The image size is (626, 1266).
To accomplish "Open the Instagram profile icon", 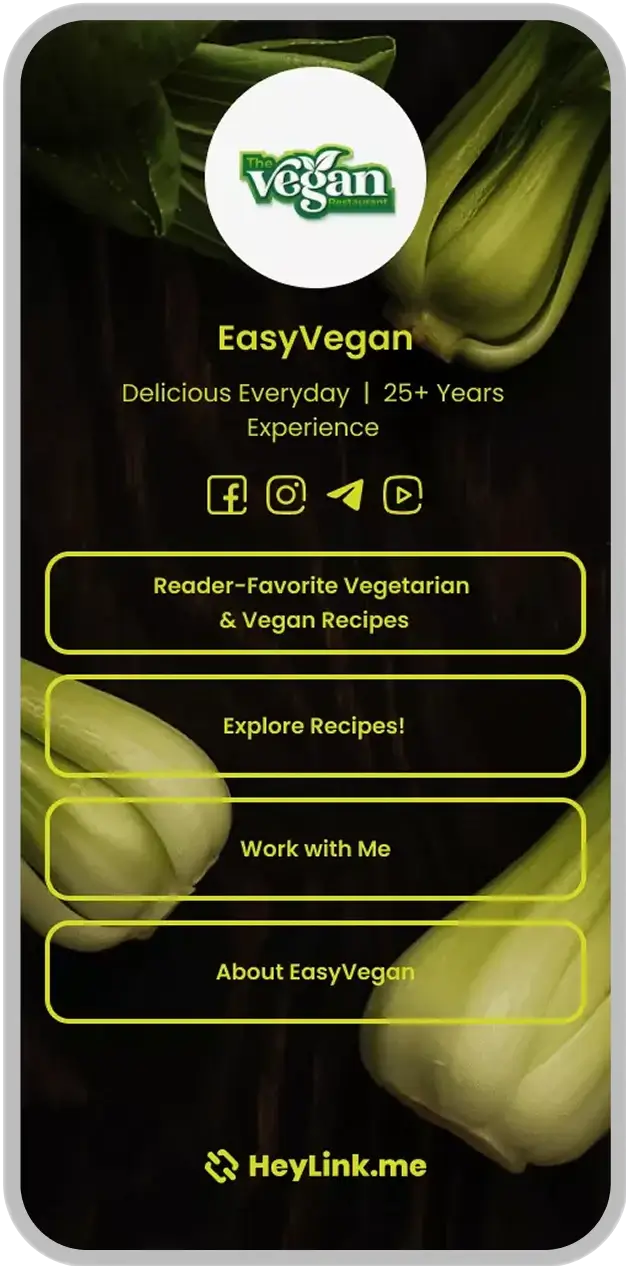I will (x=286, y=495).
